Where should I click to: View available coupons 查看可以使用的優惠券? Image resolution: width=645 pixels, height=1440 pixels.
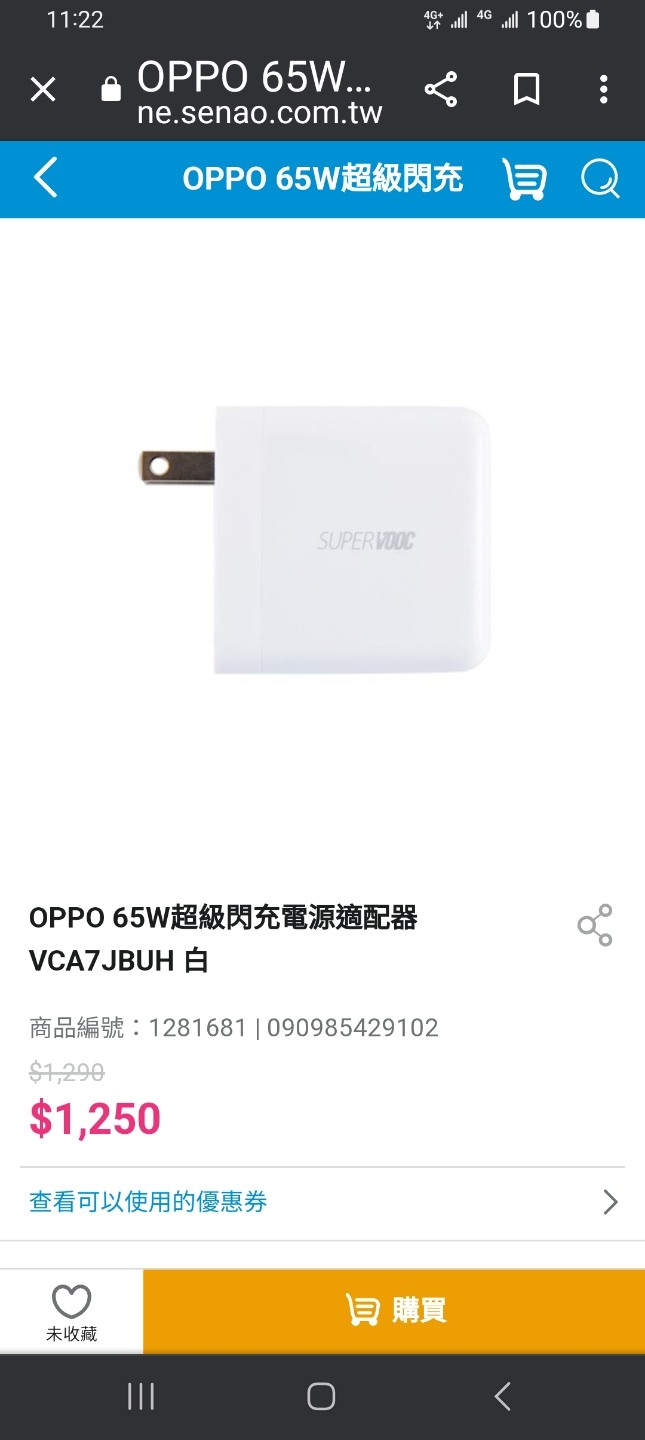(x=322, y=1202)
